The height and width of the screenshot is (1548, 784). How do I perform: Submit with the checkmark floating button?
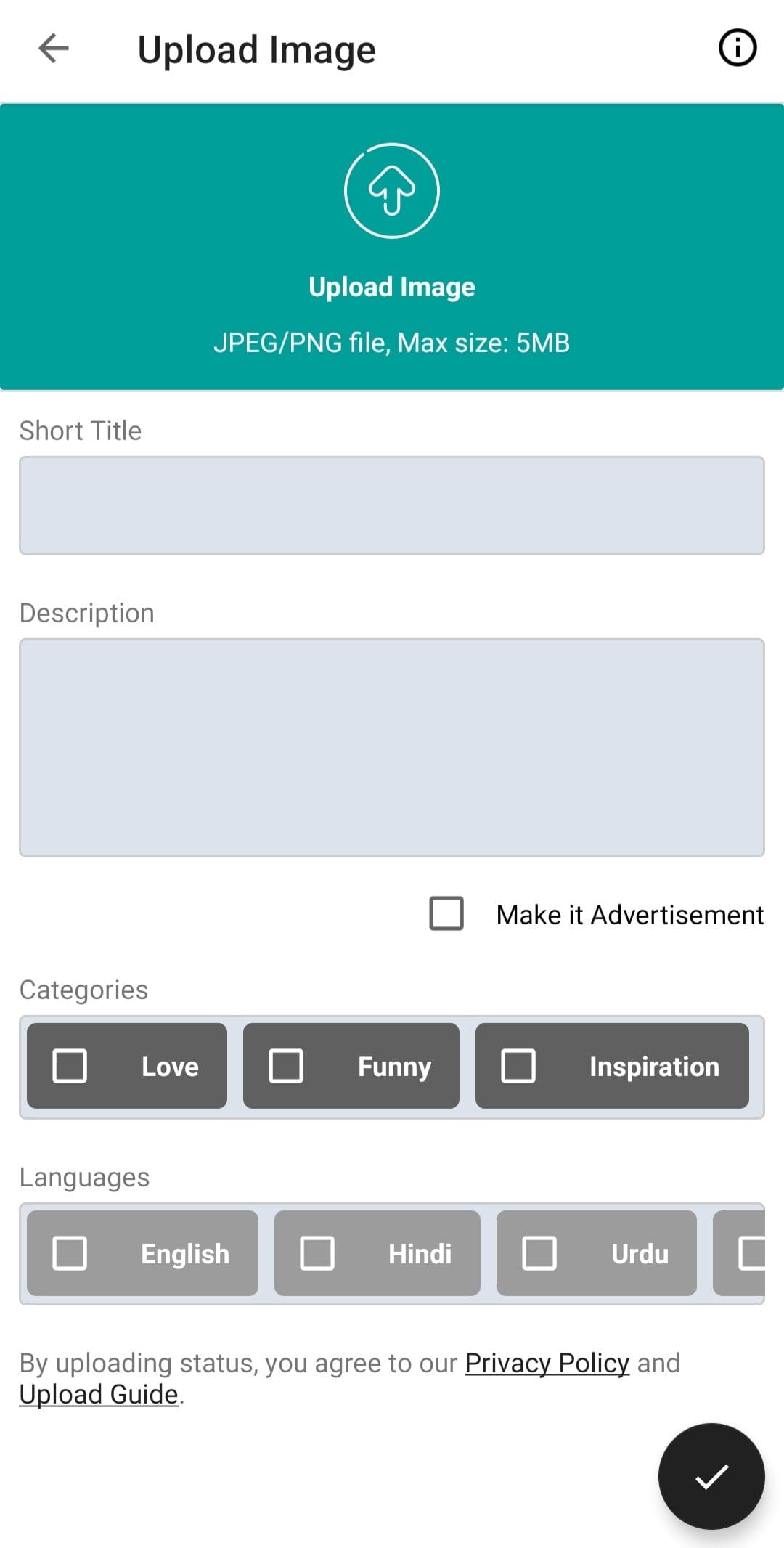click(711, 1476)
